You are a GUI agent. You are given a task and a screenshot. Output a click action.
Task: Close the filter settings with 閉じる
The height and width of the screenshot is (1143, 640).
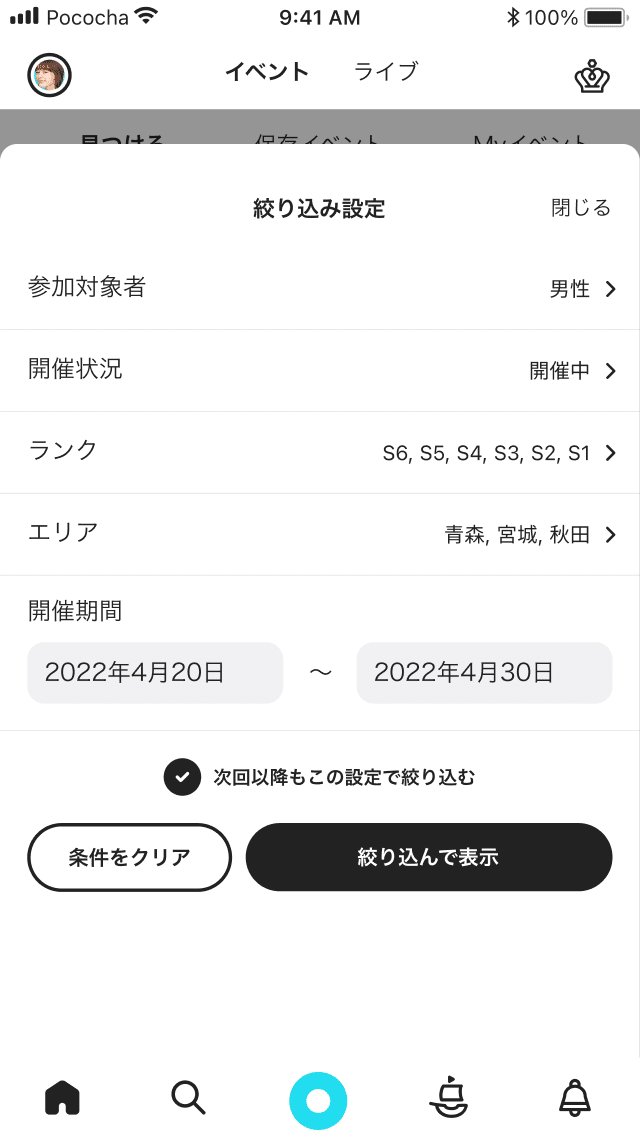pos(581,208)
